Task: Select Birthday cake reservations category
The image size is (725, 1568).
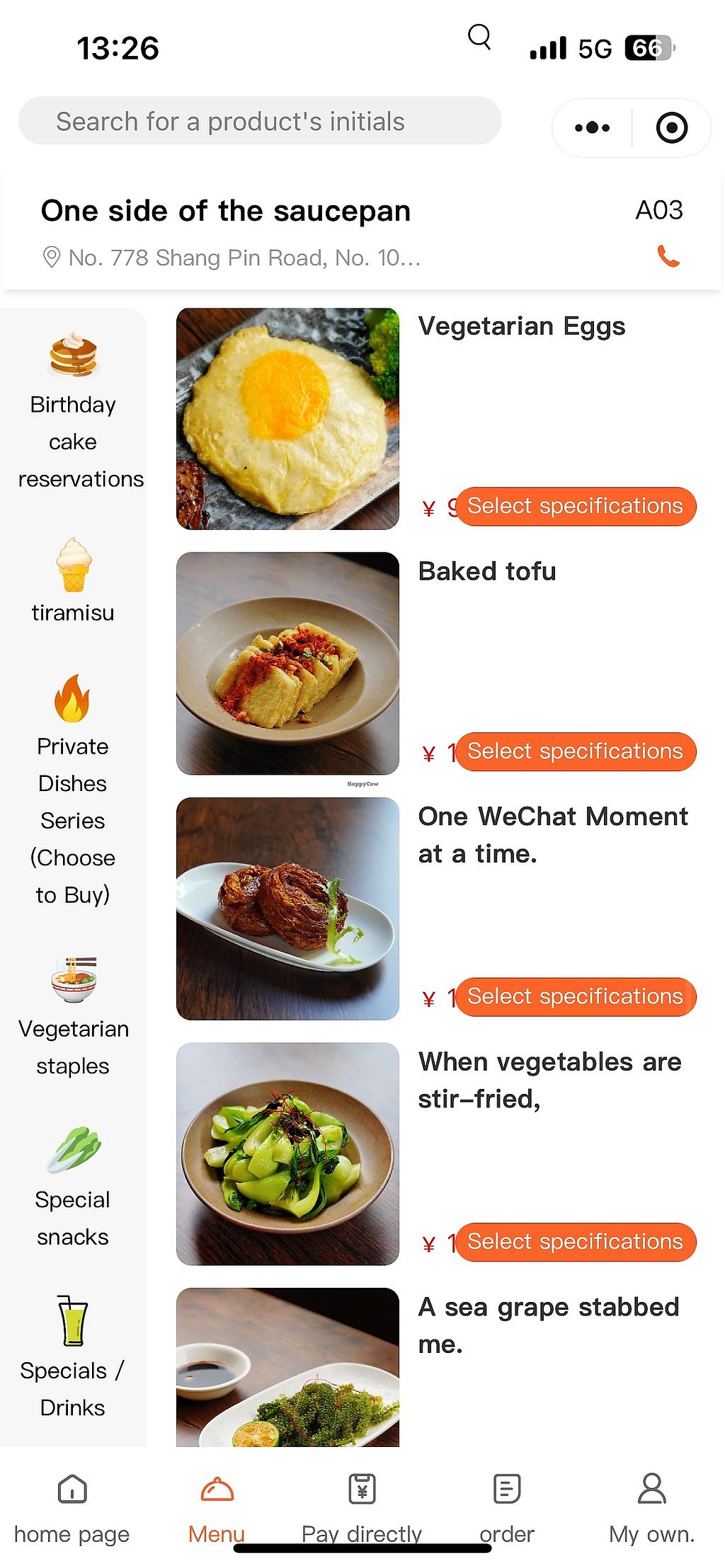Action: [x=73, y=410]
